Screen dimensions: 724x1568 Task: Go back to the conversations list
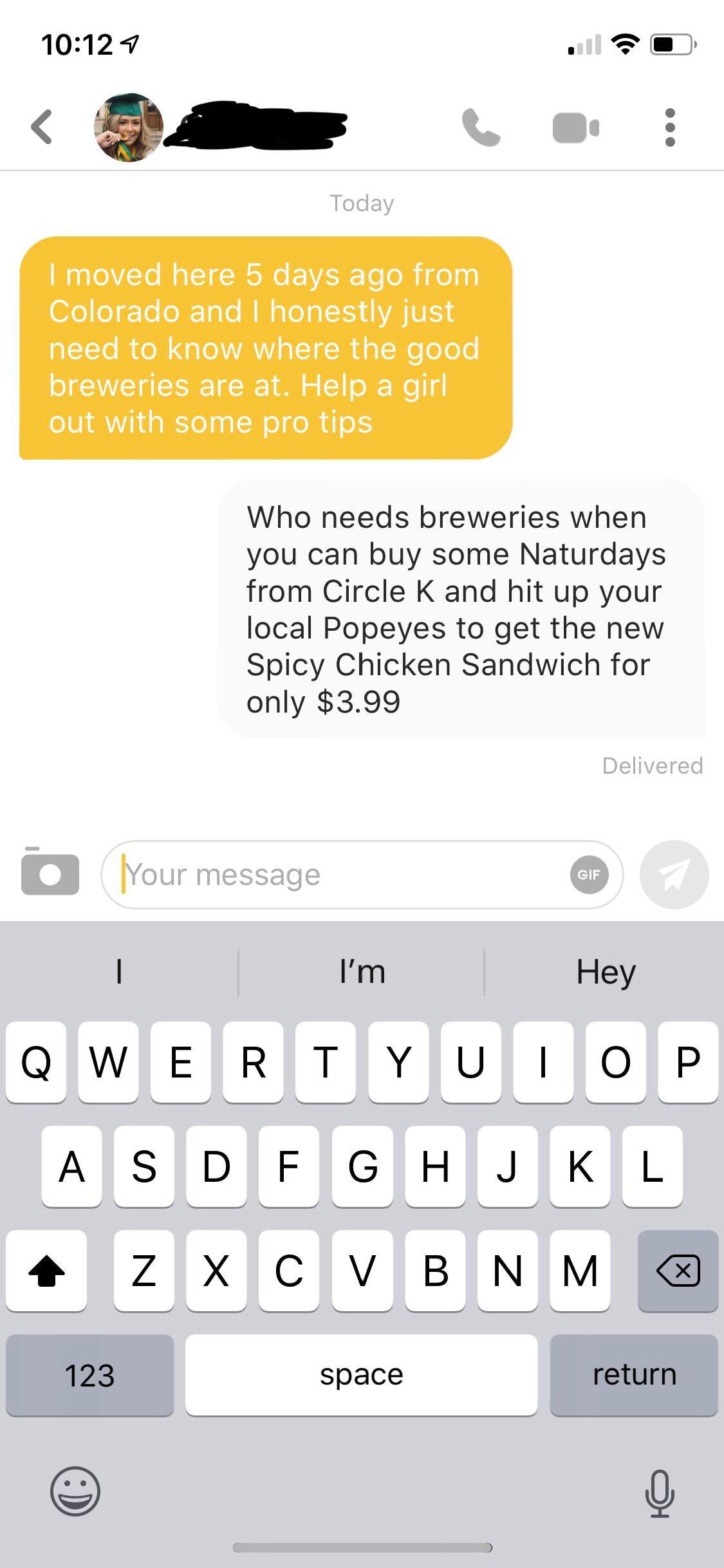pos(42,127)
